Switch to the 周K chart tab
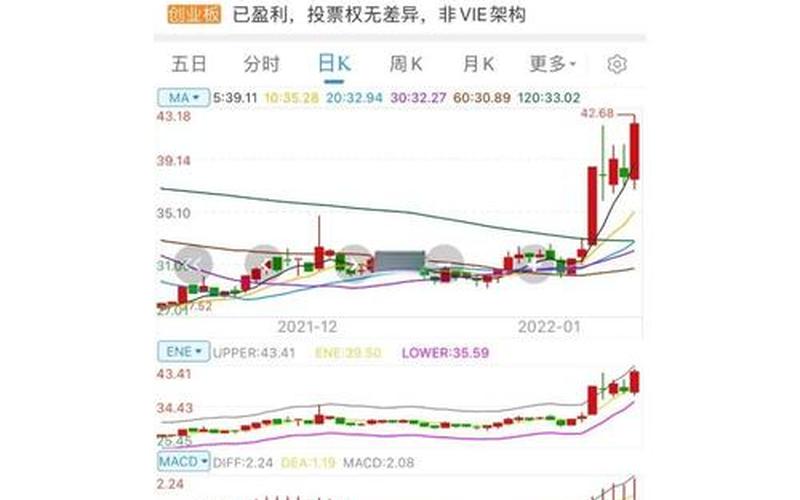 pyautogui.click(x=406, y=64)
